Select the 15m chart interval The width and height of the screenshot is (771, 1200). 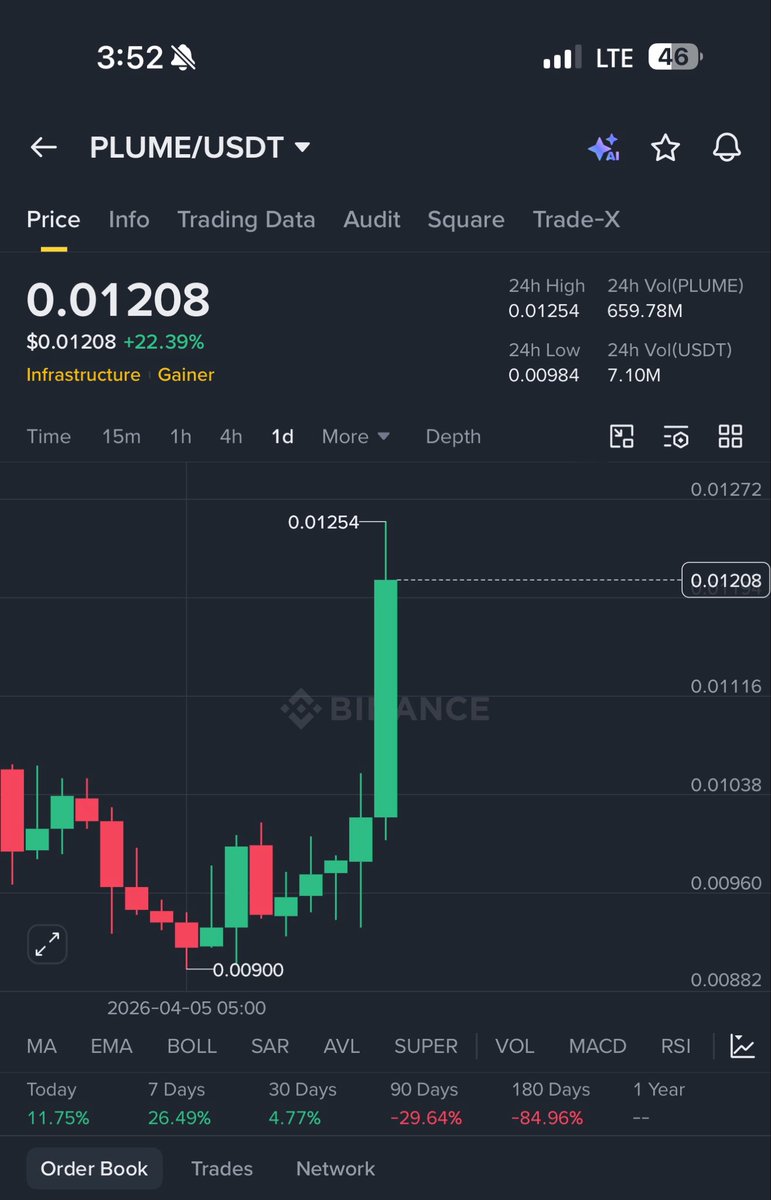[x=121, y=437]
